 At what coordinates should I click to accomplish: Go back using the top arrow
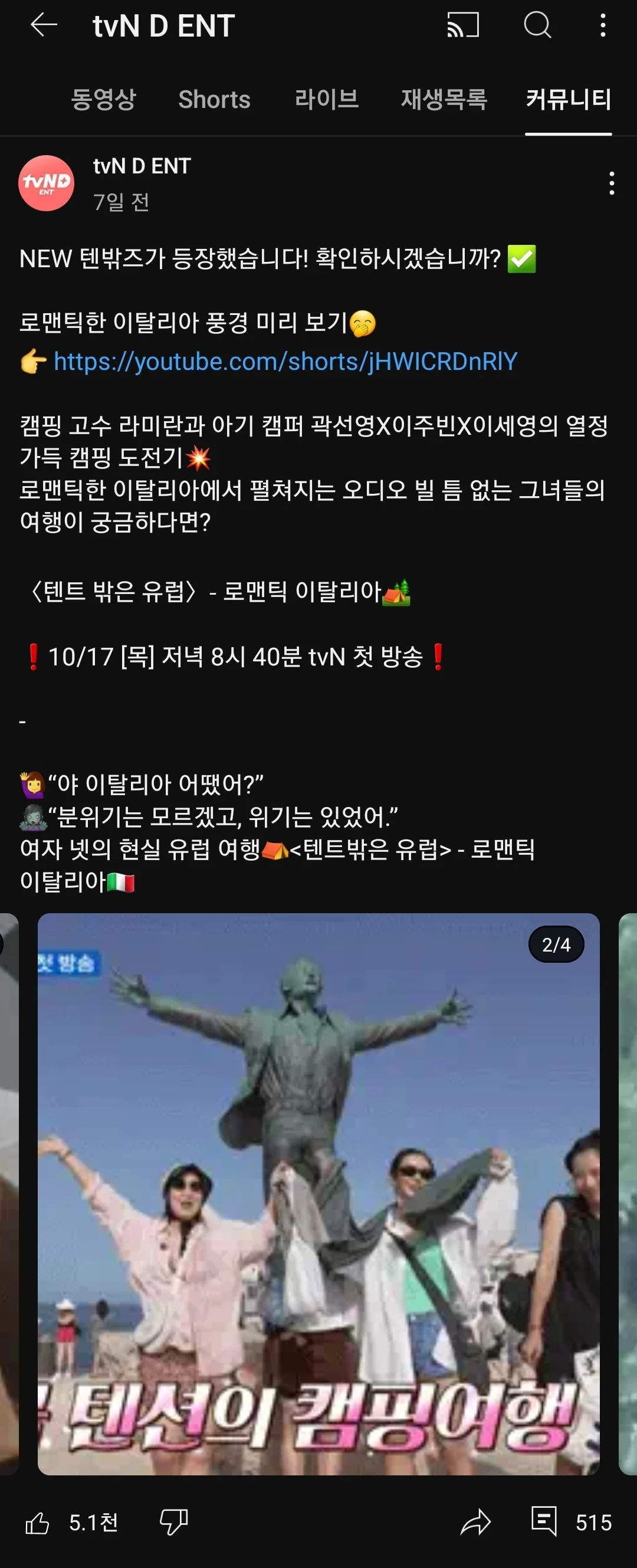point(44,25)
